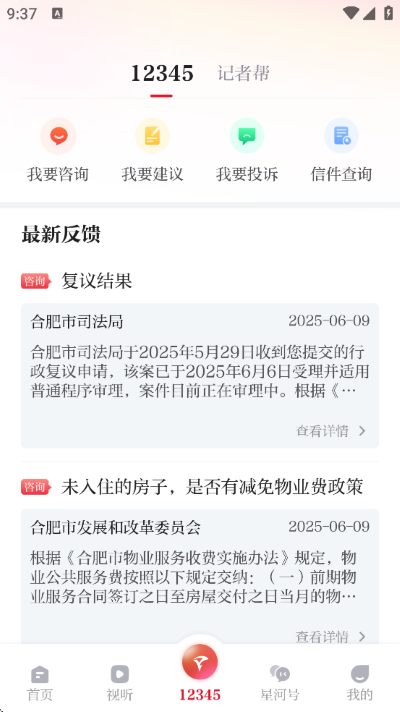Screen dimensions: 400x712
Task: Tap 查看详情 under 合肥市发展和改革委员会 reply
Action: (x=331, y=637)
